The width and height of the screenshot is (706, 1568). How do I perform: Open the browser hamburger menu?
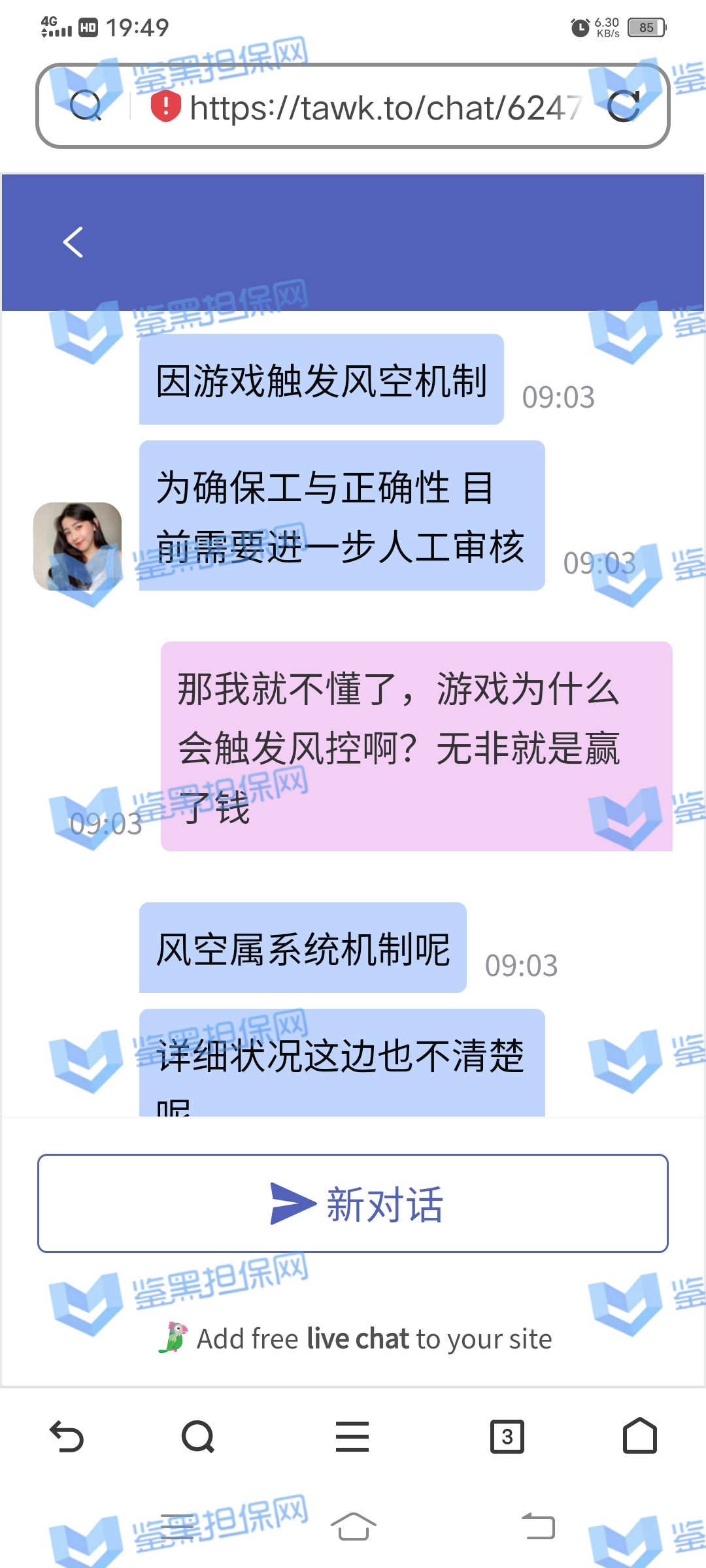[x=352, y=1437]
